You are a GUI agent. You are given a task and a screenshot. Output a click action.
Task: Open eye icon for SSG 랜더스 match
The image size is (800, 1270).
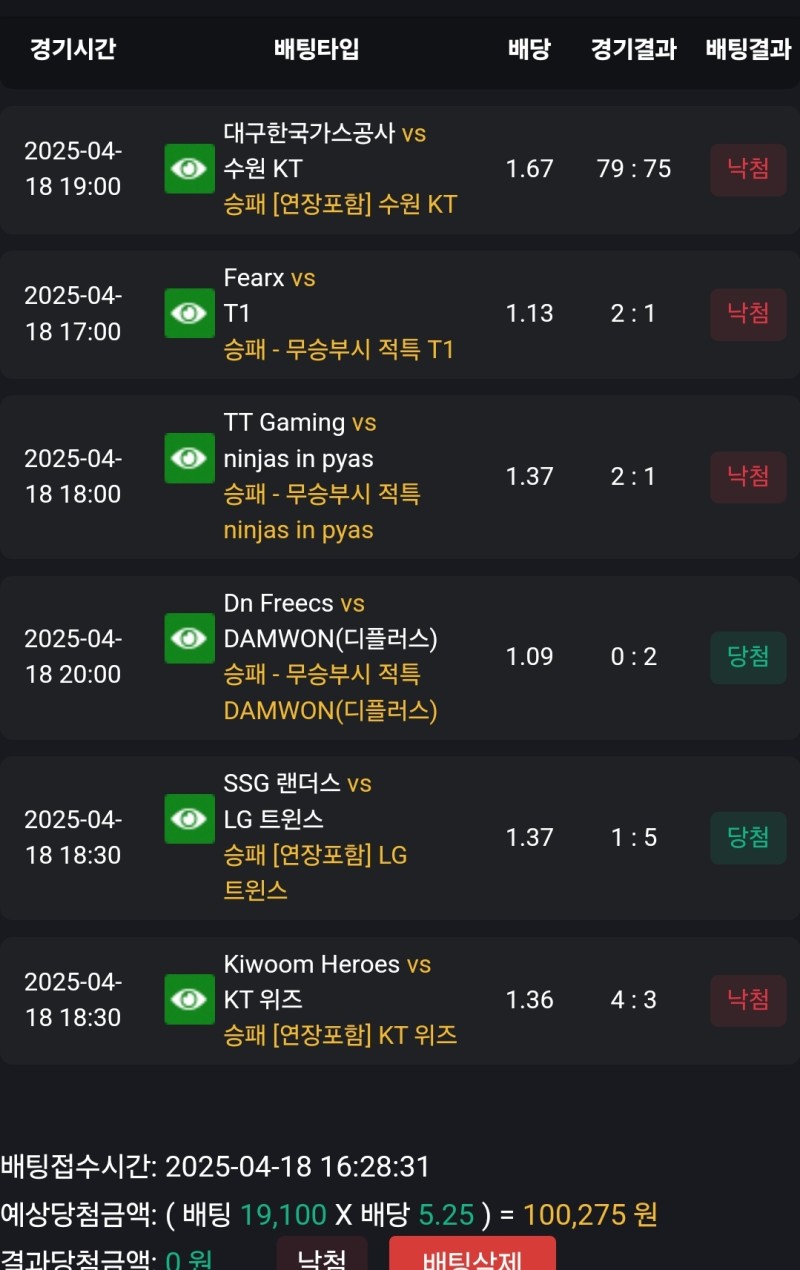(x=189, y=819)
